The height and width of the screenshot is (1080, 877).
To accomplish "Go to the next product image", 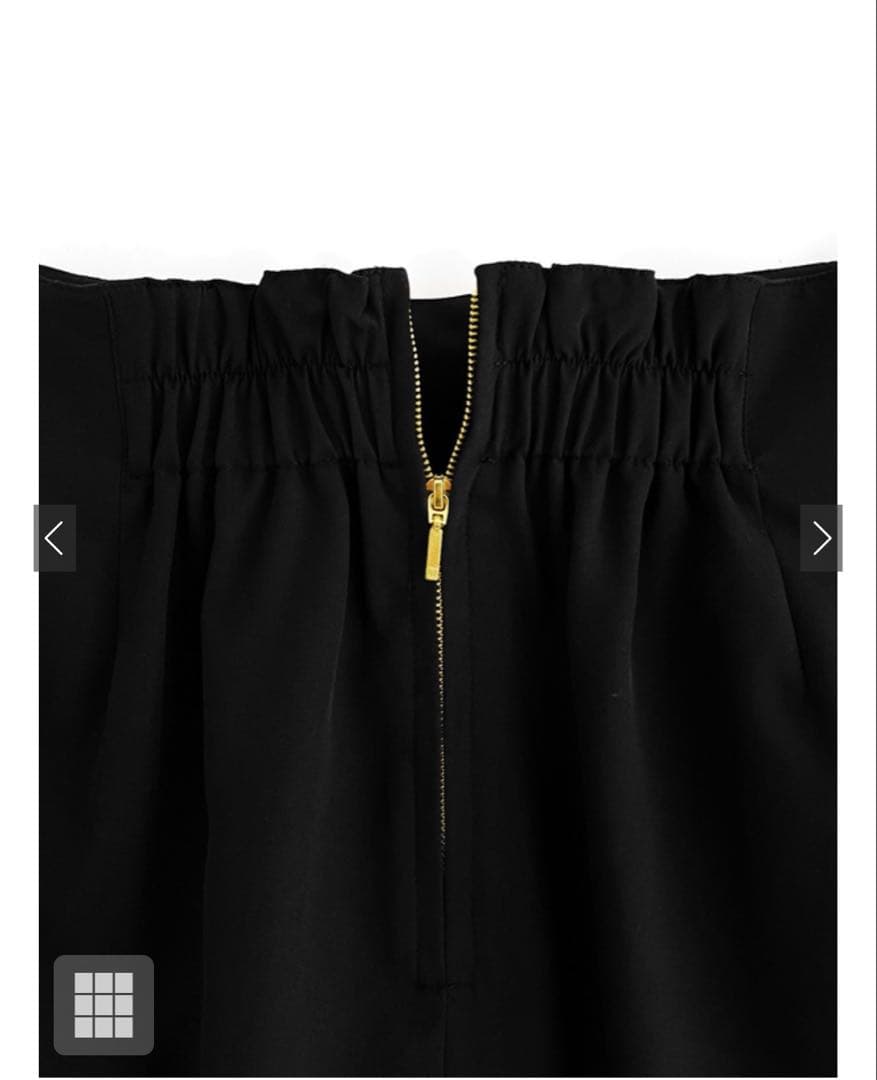I will tap(821, 538).
